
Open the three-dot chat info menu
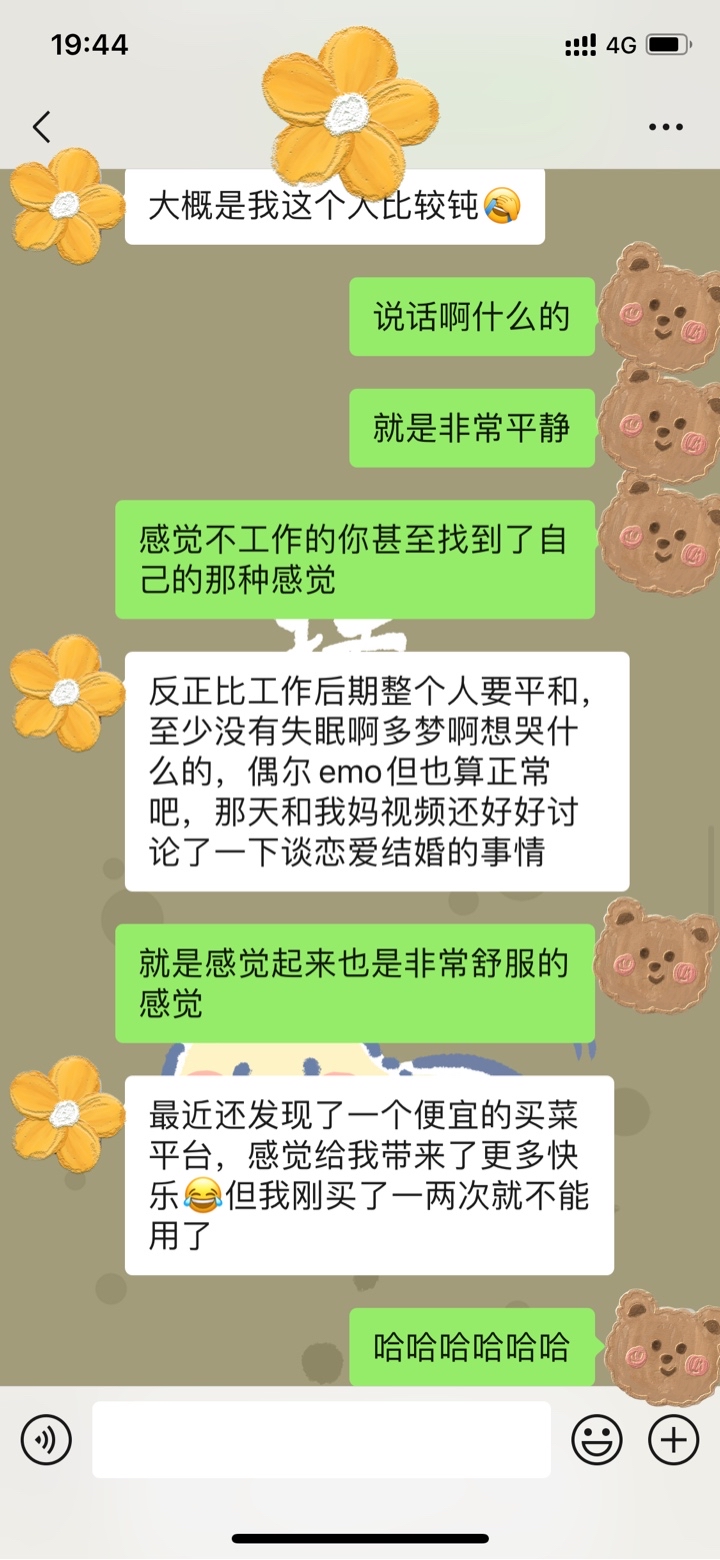click(x=666, y=127)
